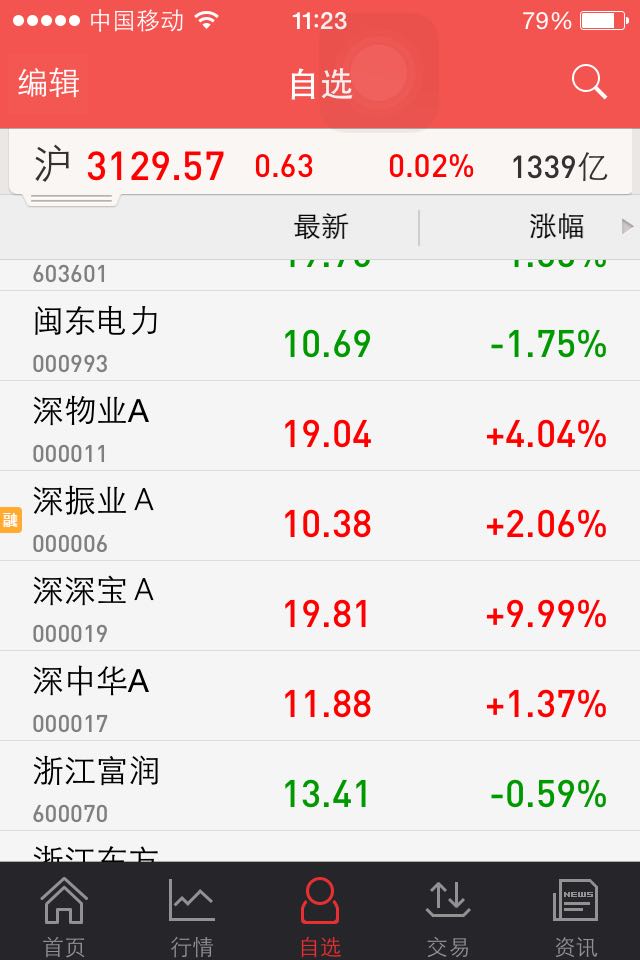Image resolution: width=640 pixels, height=960 pixels.
Task: Open stock 闽东电力 000993
Action: [320, 337]
